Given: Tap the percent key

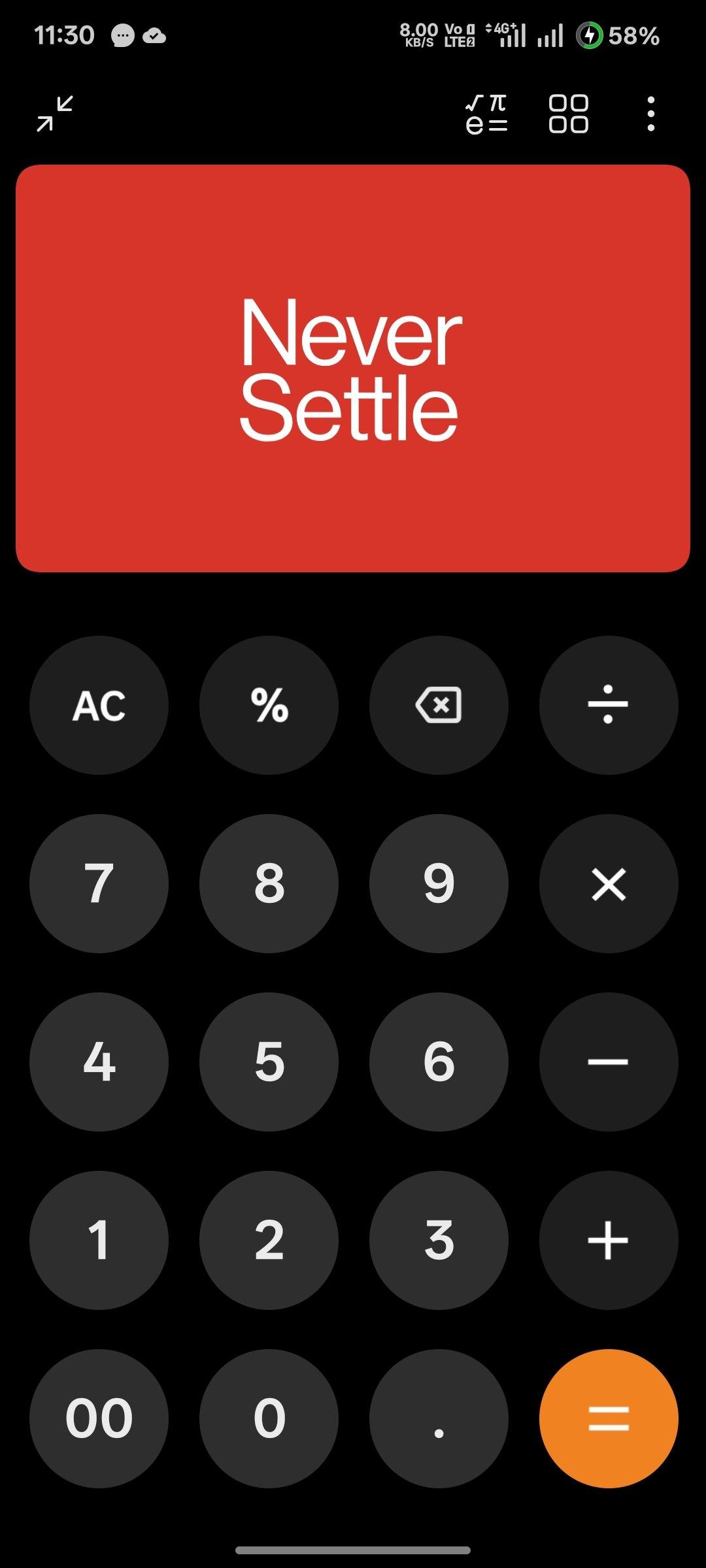Looking at the screenshot, I should (269, 706).
